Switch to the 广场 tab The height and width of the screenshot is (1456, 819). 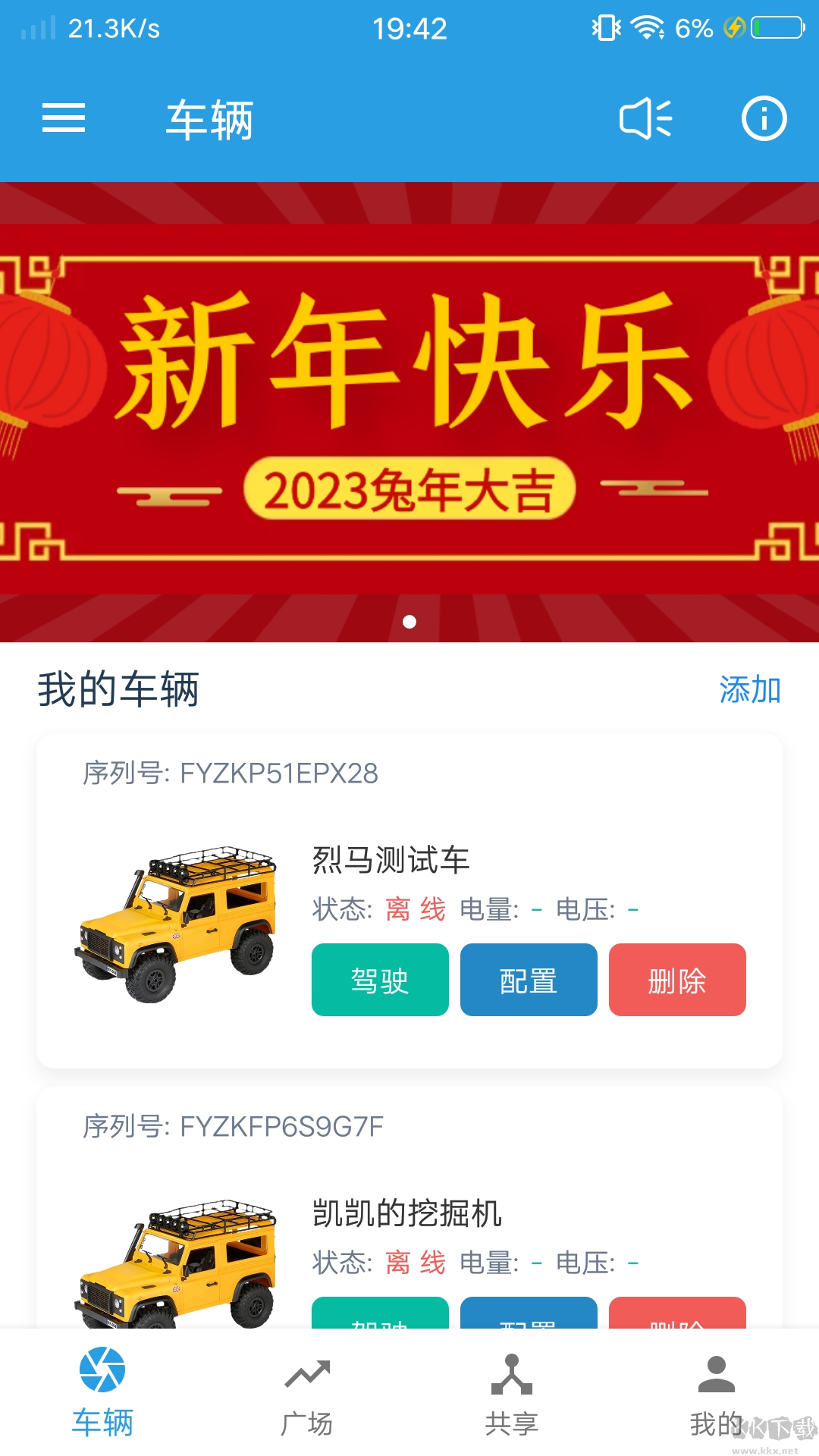[307, 1399]
